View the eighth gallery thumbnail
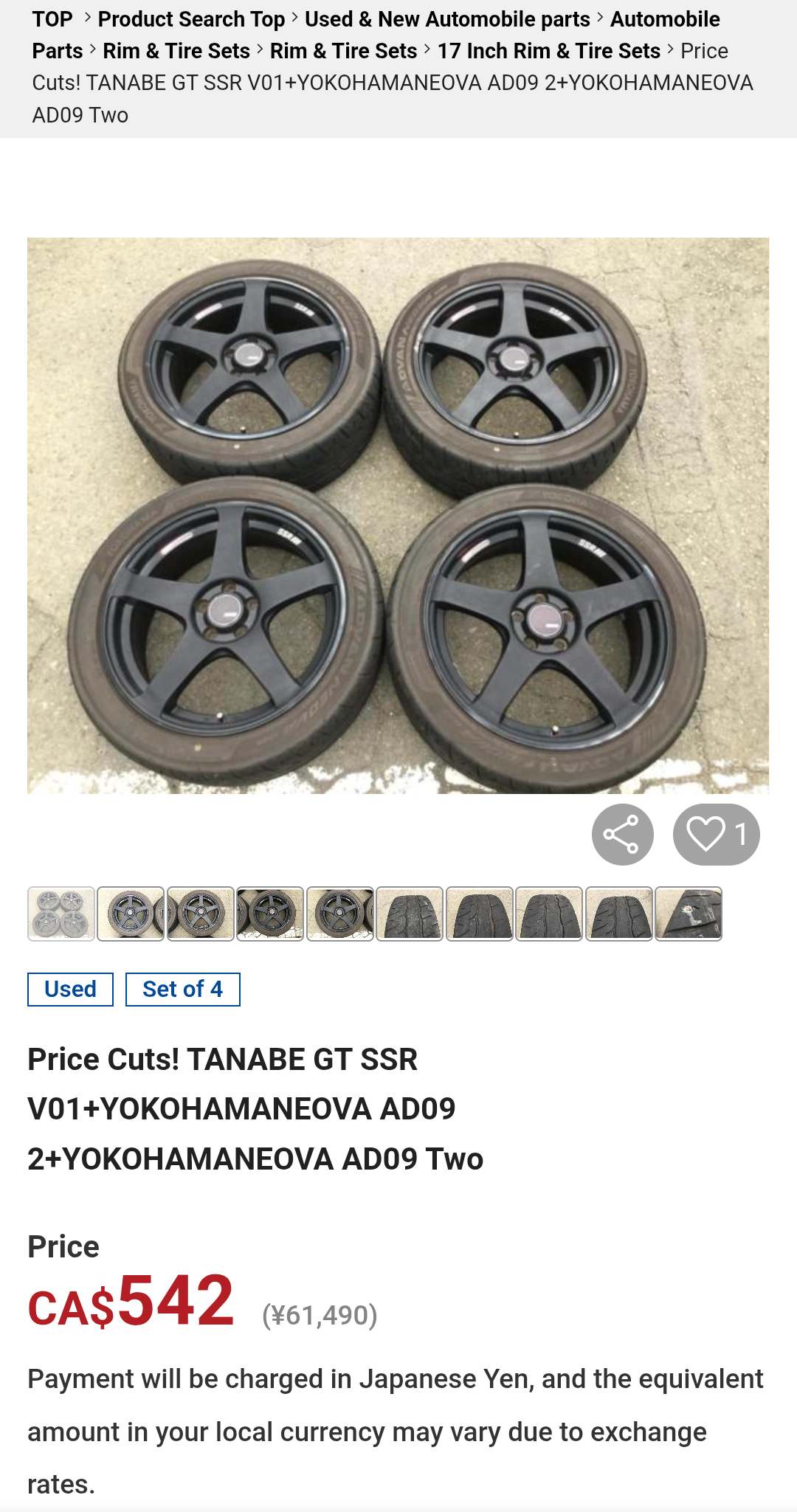Image resolution: width=797 pixels, height=1512 pixels. [x=549, y=914]
